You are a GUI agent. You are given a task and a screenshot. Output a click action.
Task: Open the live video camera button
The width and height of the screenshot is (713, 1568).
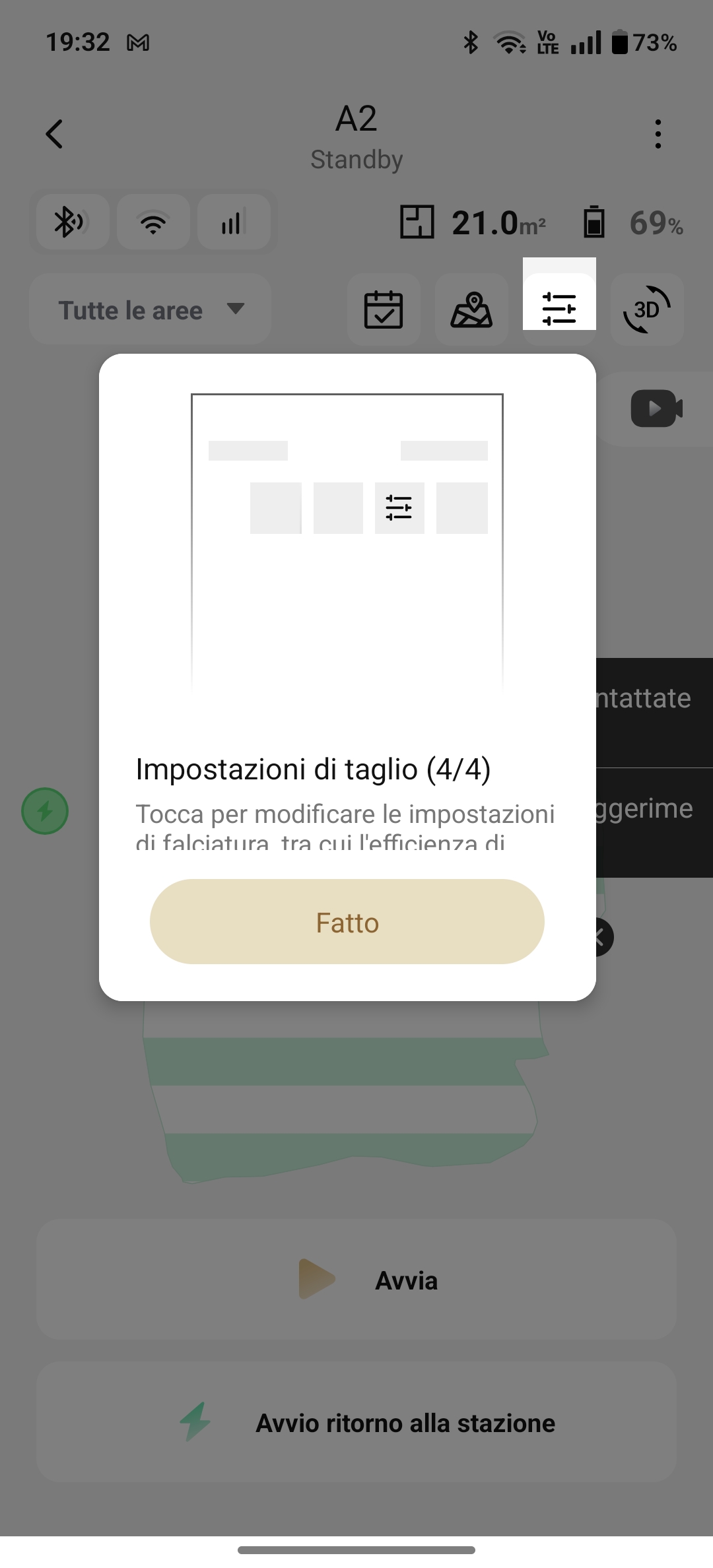(656, 409)
